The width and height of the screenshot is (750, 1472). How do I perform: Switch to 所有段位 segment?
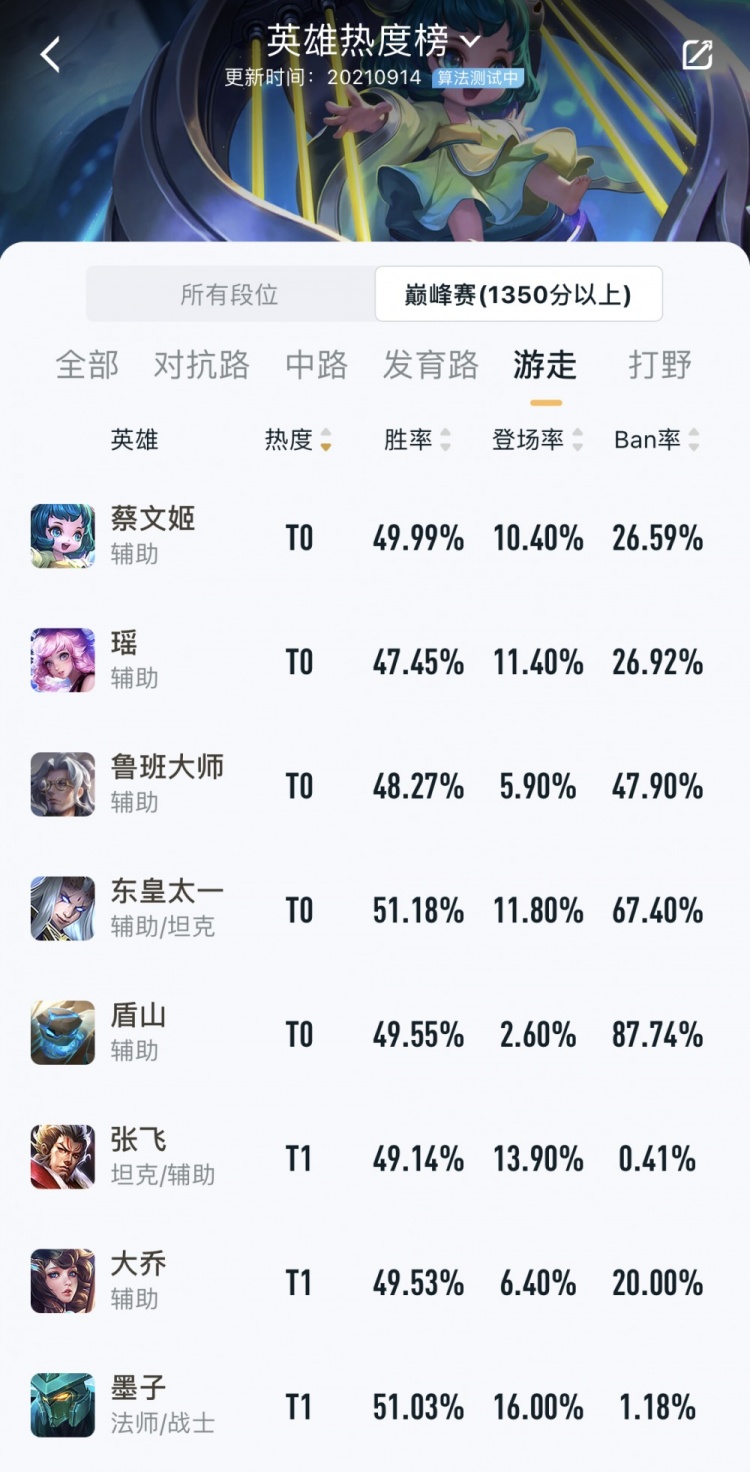tap(230, 295)
